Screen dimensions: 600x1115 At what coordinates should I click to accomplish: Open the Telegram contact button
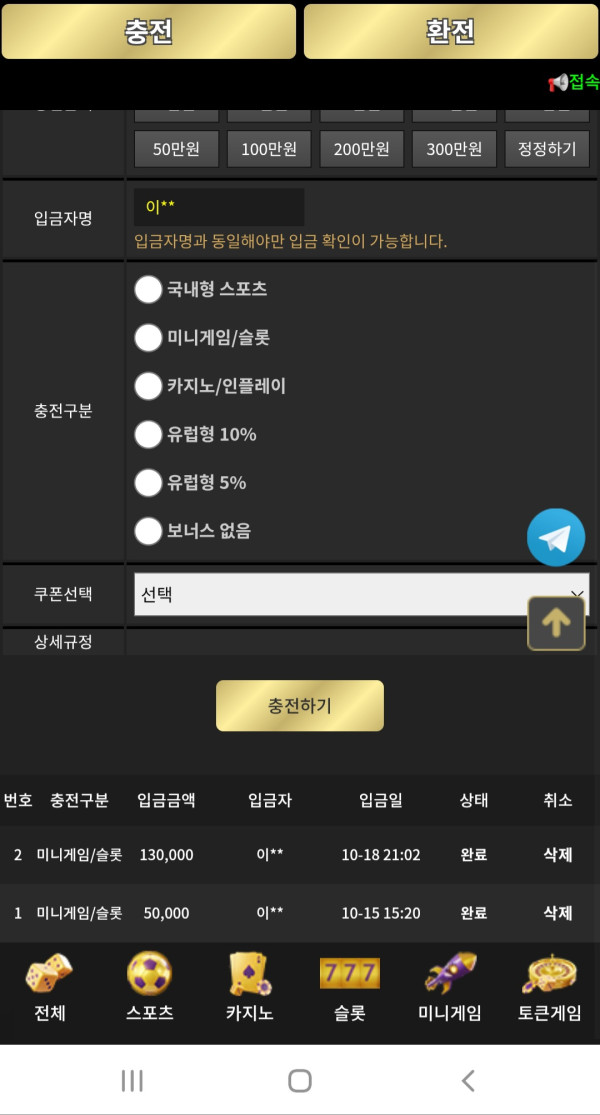point(556,538)
